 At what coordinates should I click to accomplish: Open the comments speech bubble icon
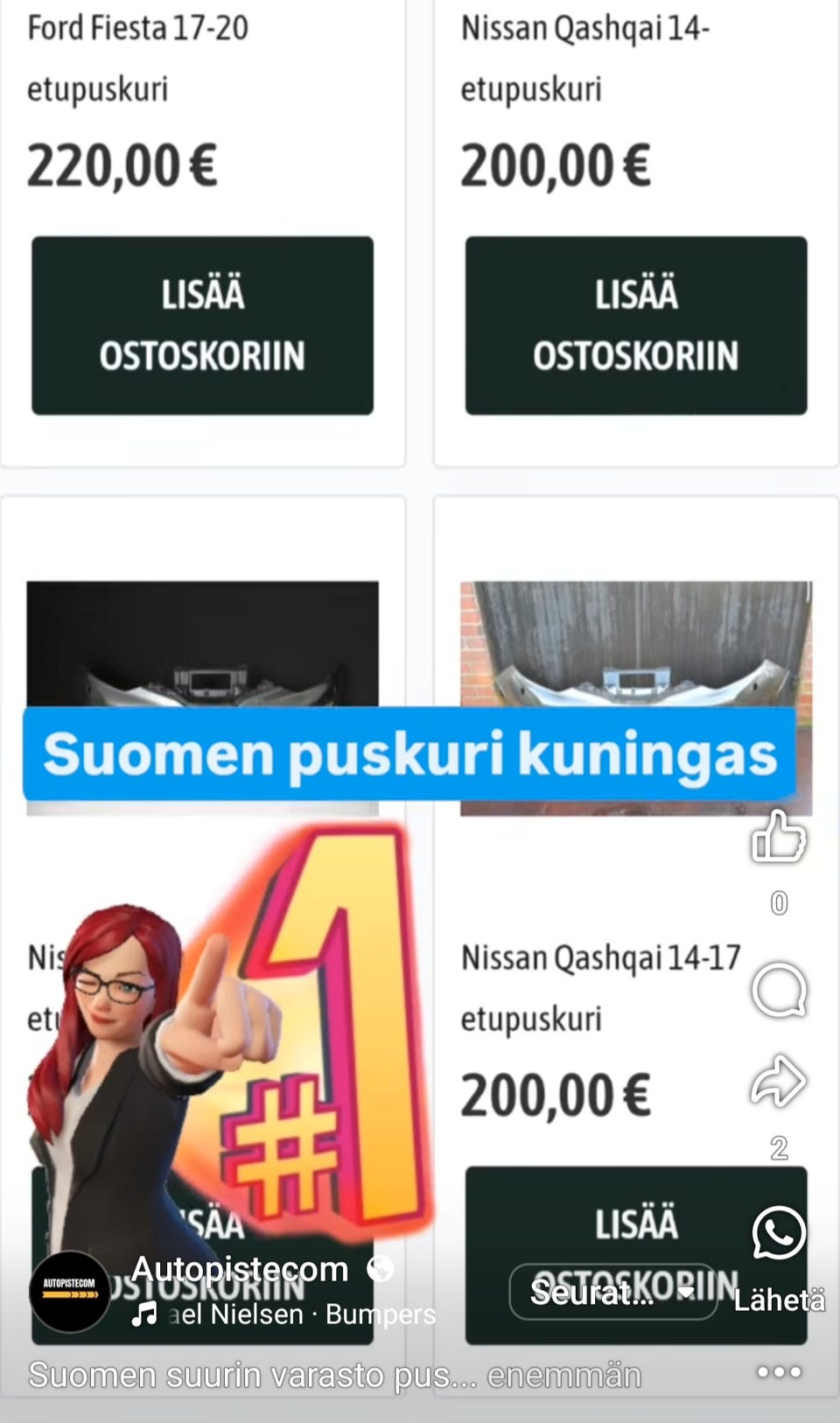[x=780, y=990]
